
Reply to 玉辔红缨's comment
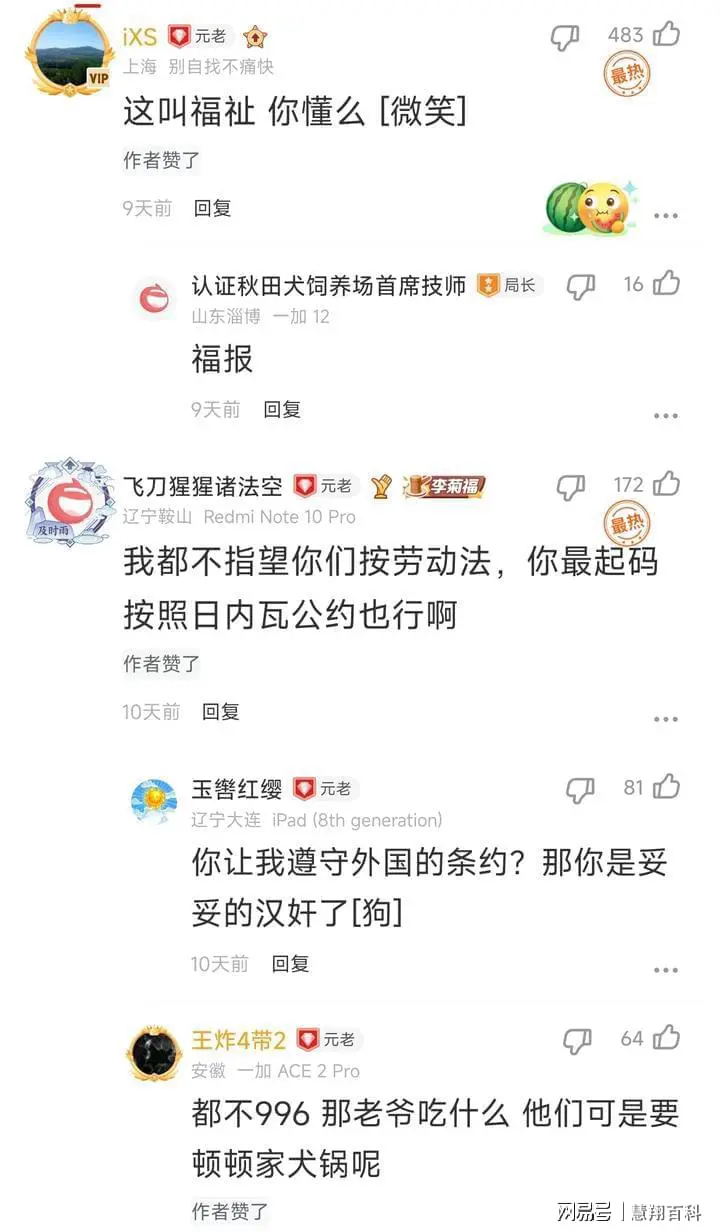(x=290, y=964)
